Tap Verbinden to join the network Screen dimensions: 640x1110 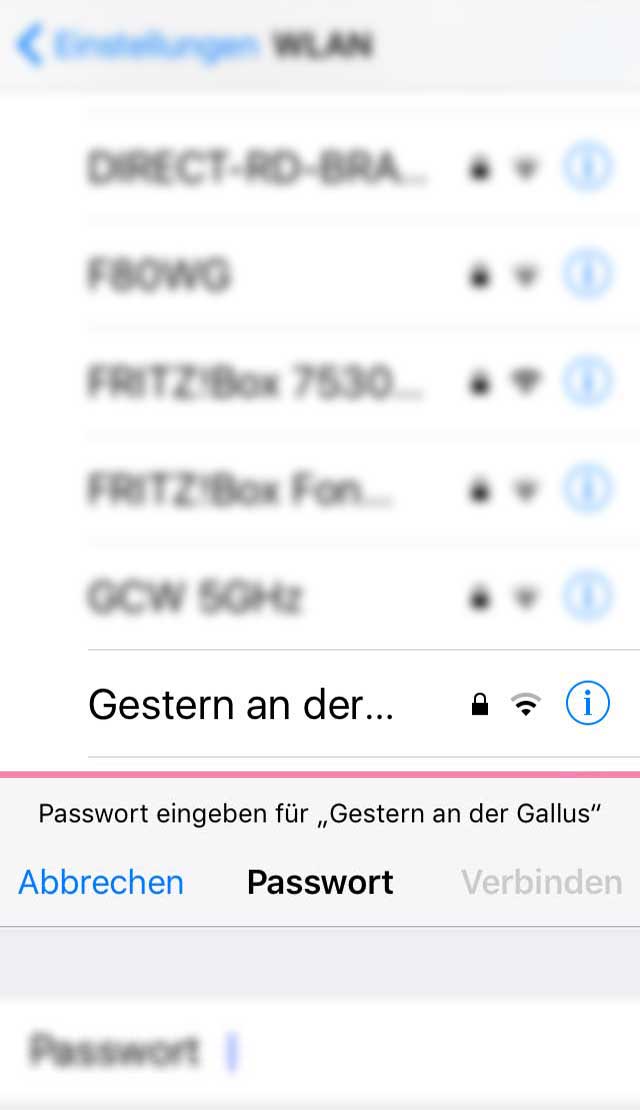[x=541, y=882]
